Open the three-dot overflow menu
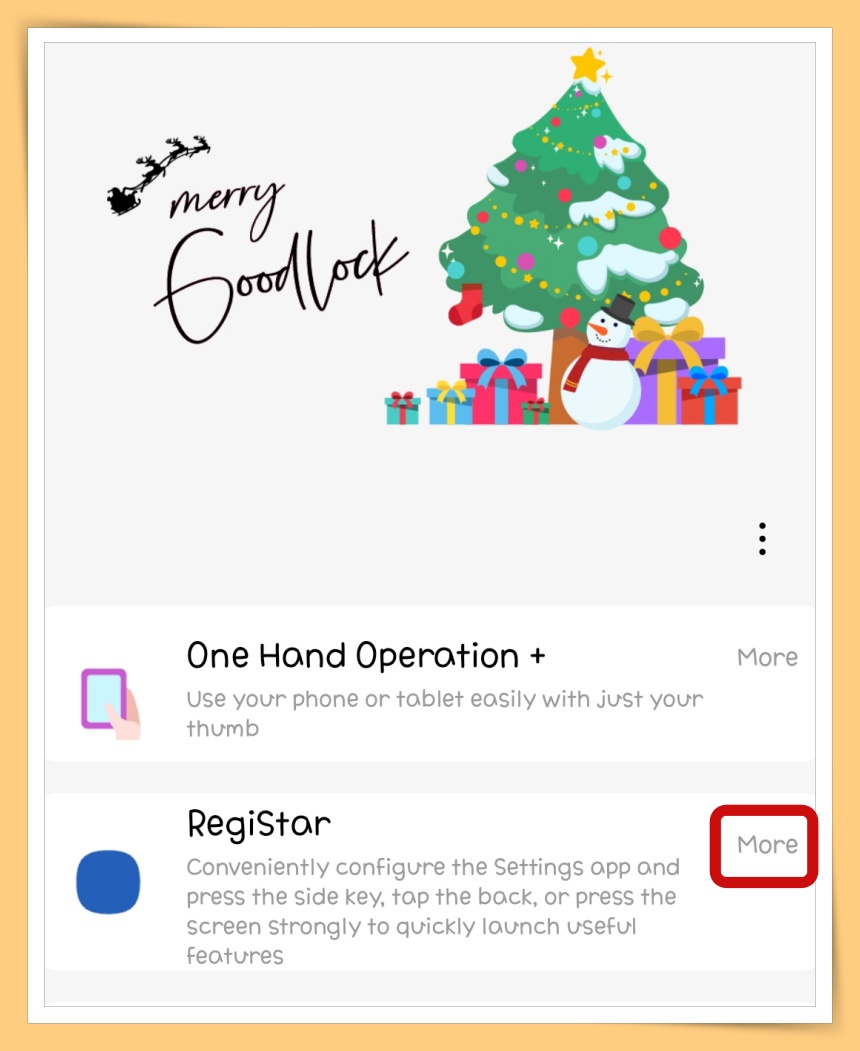 (762, 539)
